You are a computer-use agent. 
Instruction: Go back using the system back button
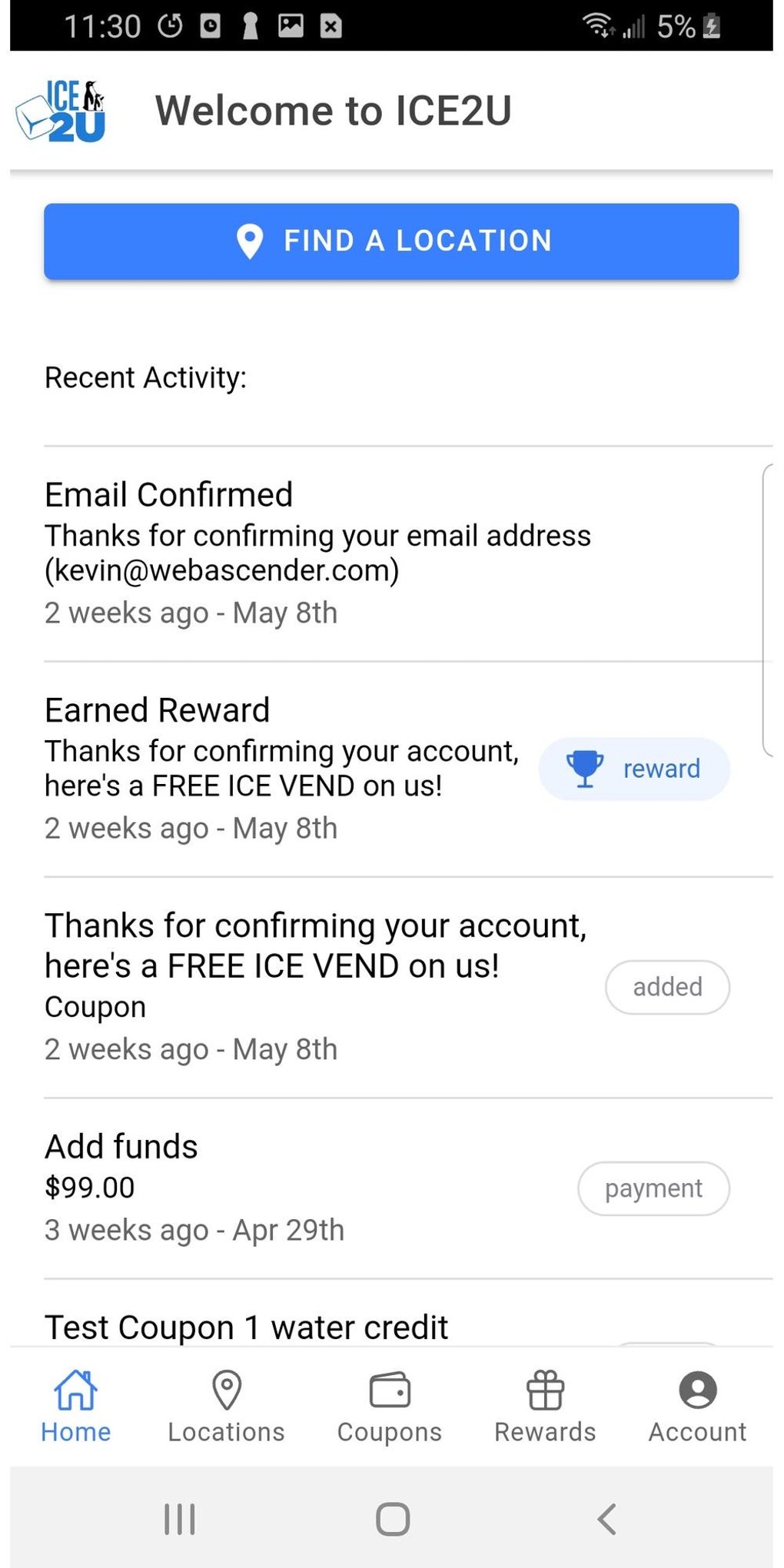(606, 1519)
